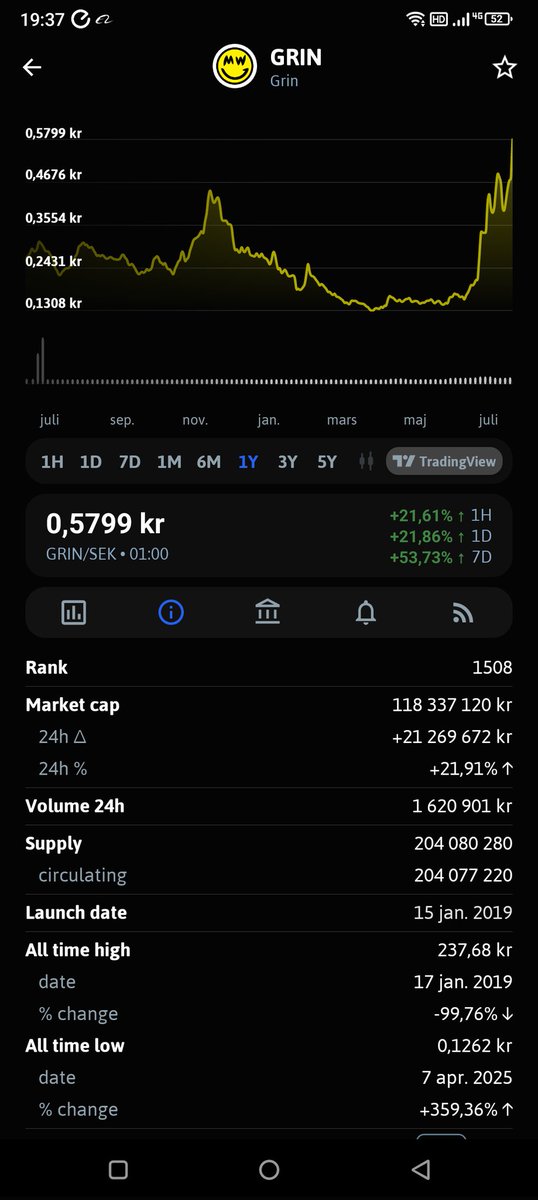Show the 3Y chart range
The height and width of the screenshot is (1200, 538).
point(288,462)
